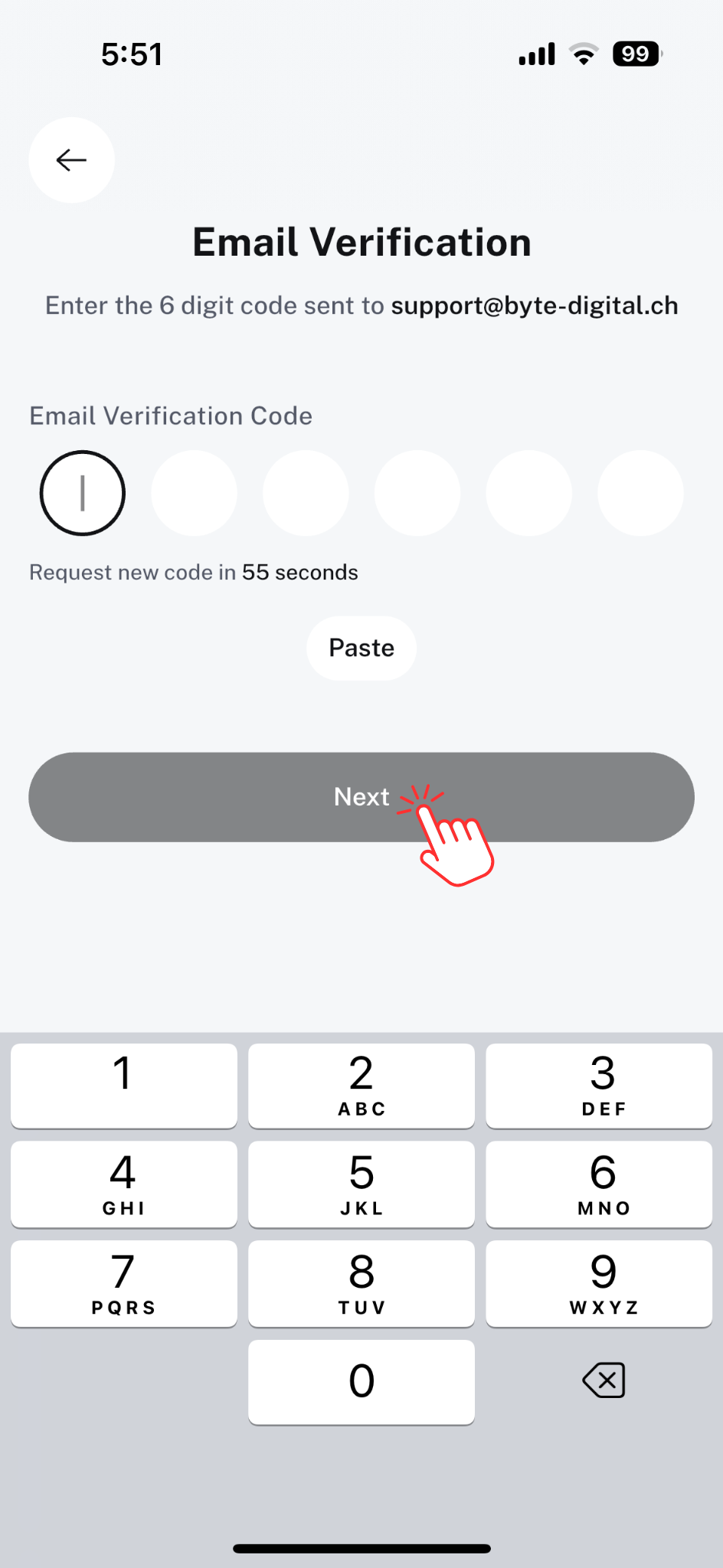Tap the 4 key on keypad
The image size is (723, 1568).
[x=124, y=1184]
